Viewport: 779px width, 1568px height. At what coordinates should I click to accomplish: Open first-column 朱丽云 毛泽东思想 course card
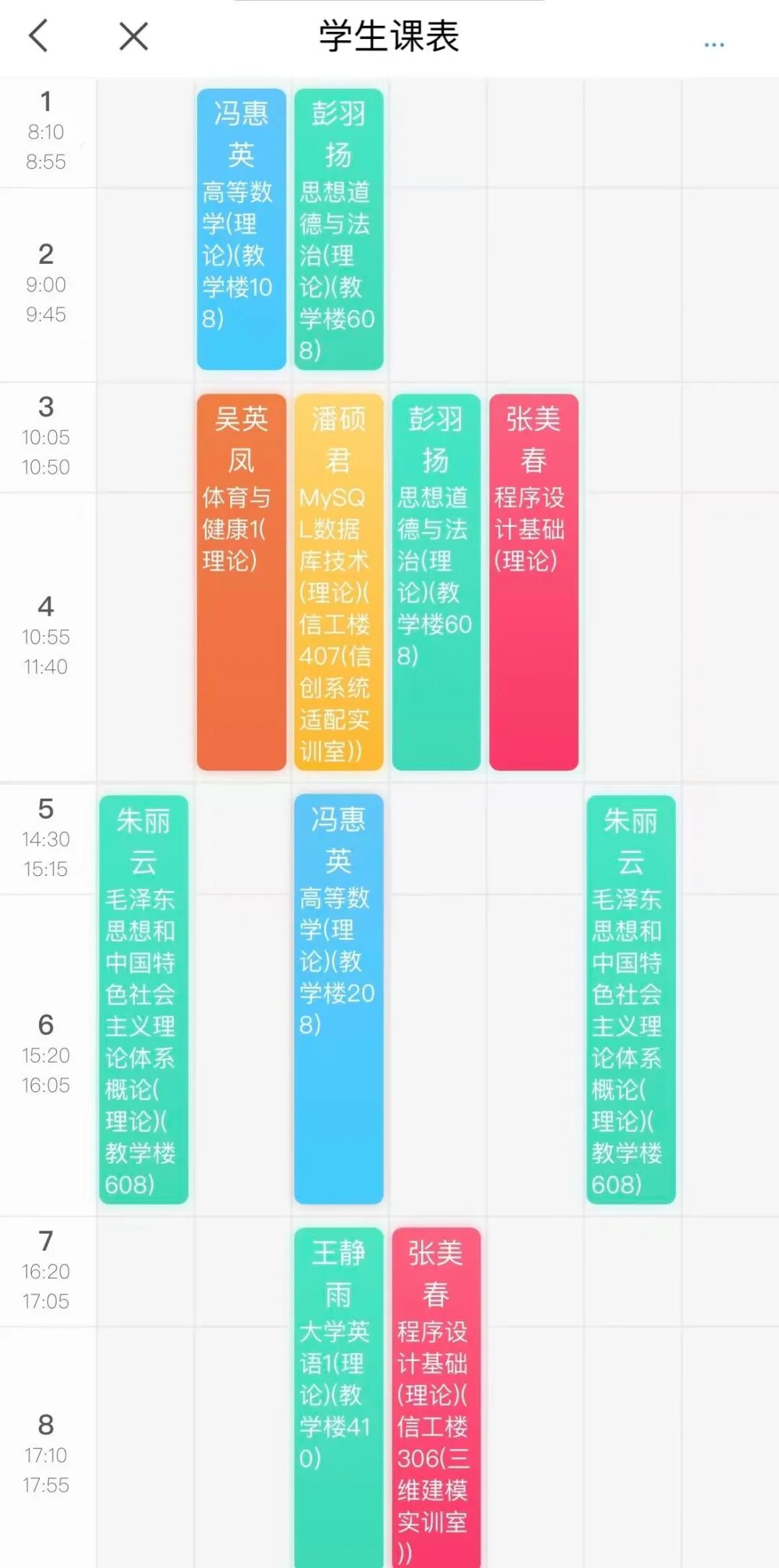tap(144, 999)
